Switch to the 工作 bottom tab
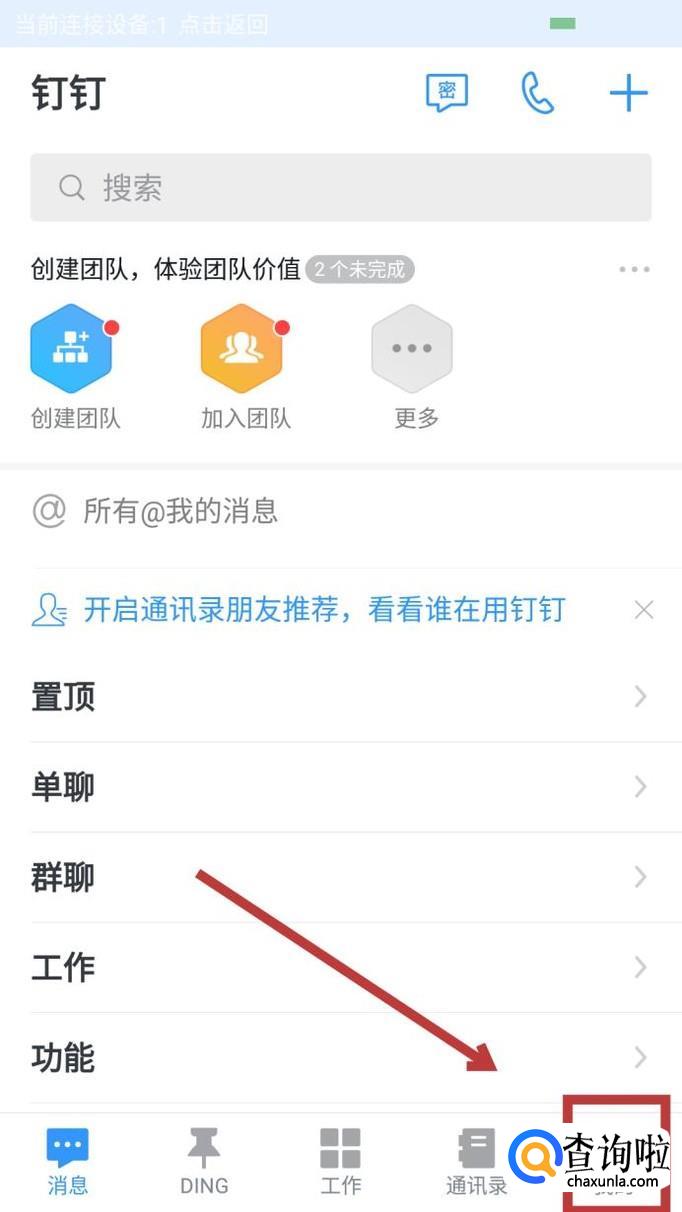 click(x=340, y=1161)
